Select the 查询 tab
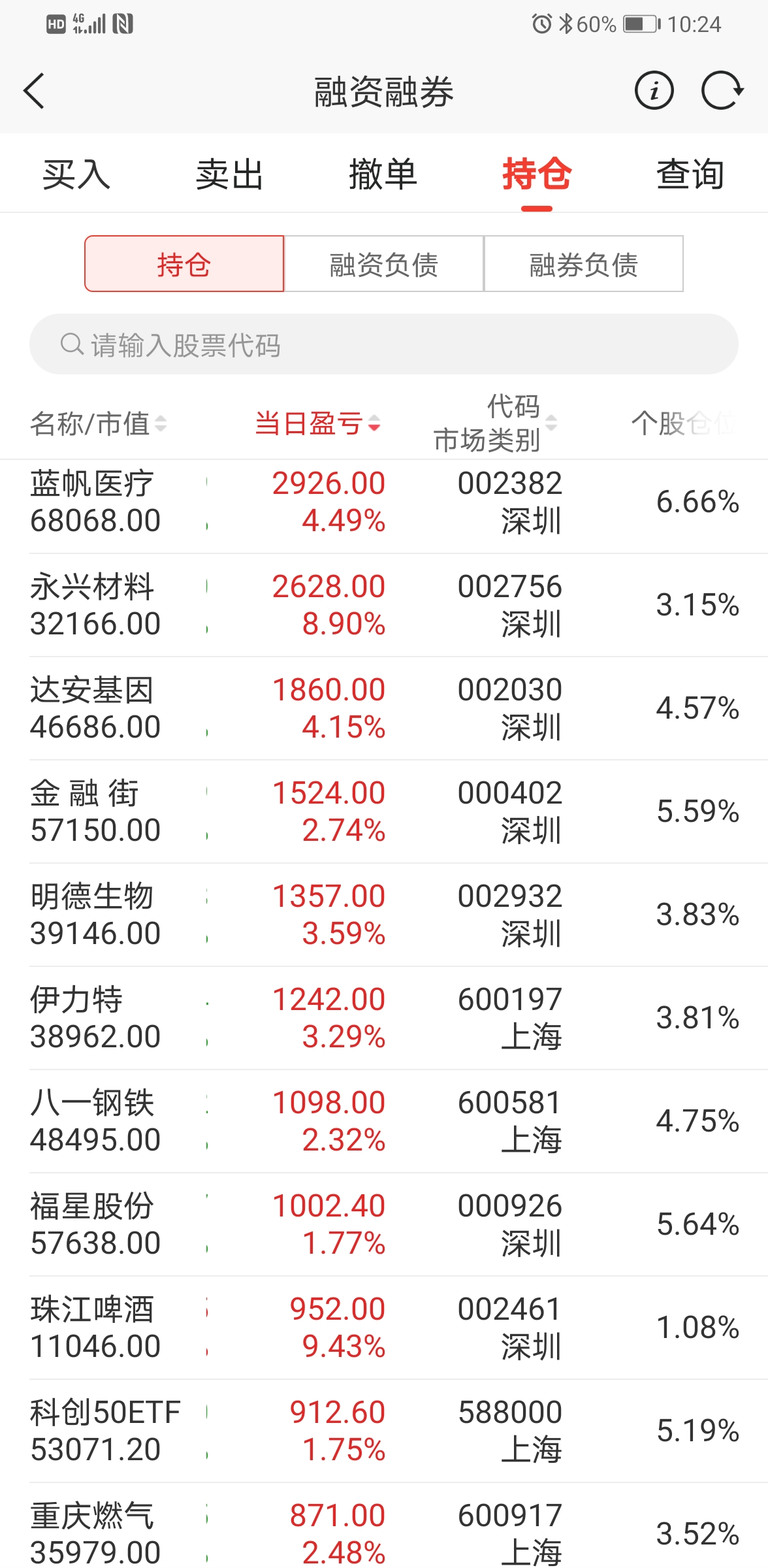The image size is (768, 1568). tap(690, 174)
